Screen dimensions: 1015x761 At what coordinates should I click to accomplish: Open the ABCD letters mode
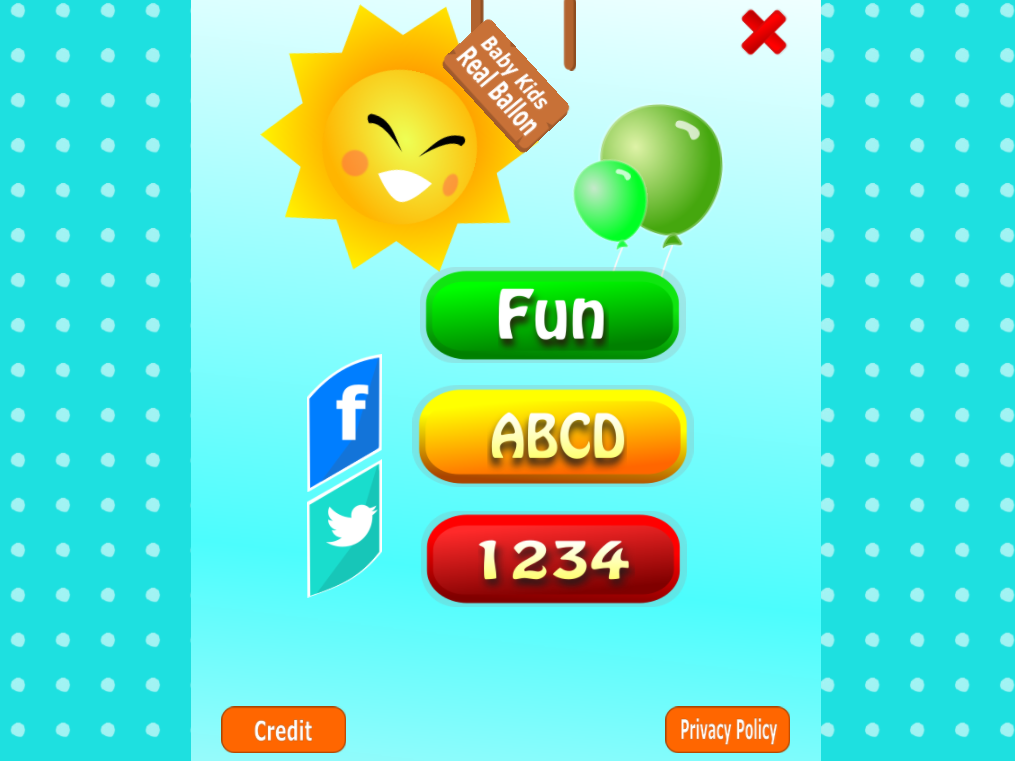click(x=553, y=436)
